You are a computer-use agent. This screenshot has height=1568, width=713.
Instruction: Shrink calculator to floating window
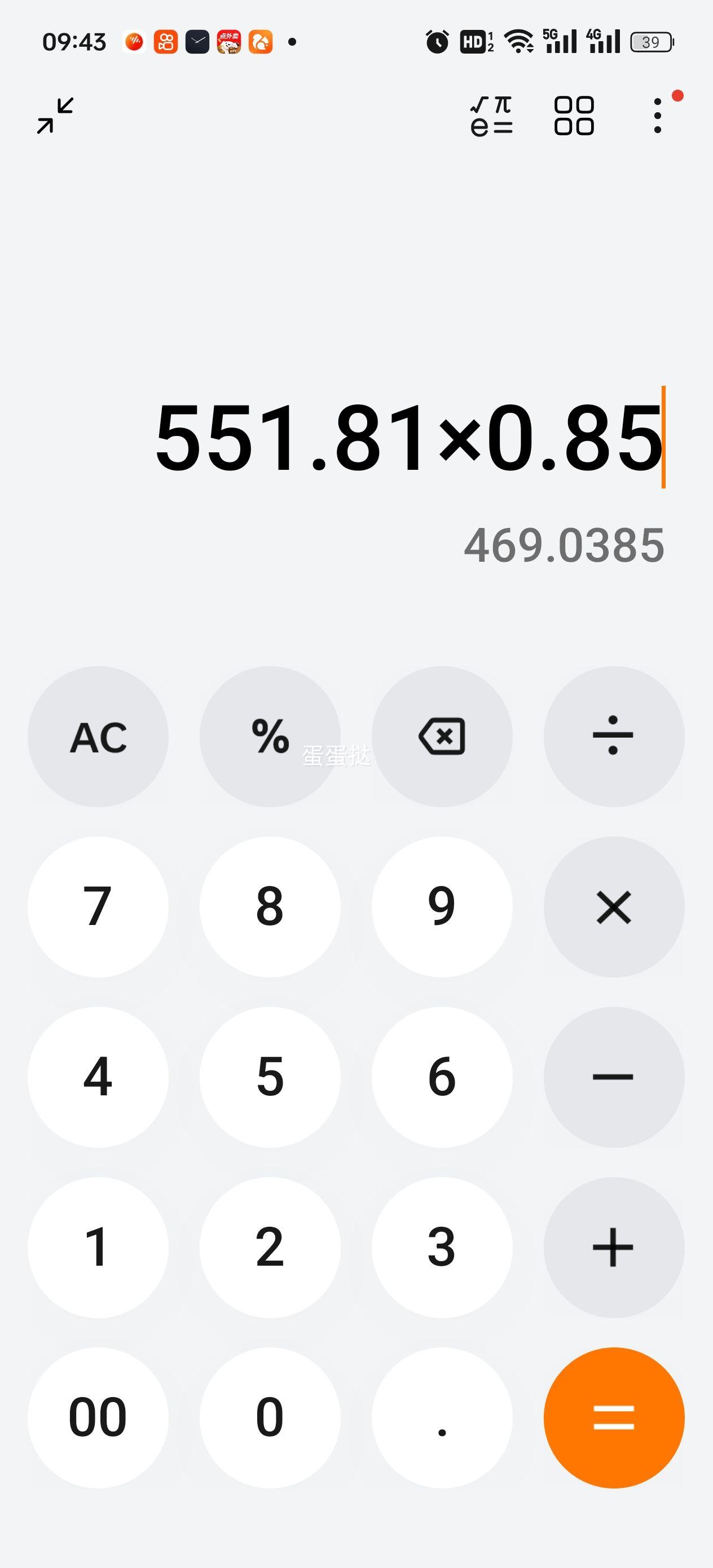point(55,115)
